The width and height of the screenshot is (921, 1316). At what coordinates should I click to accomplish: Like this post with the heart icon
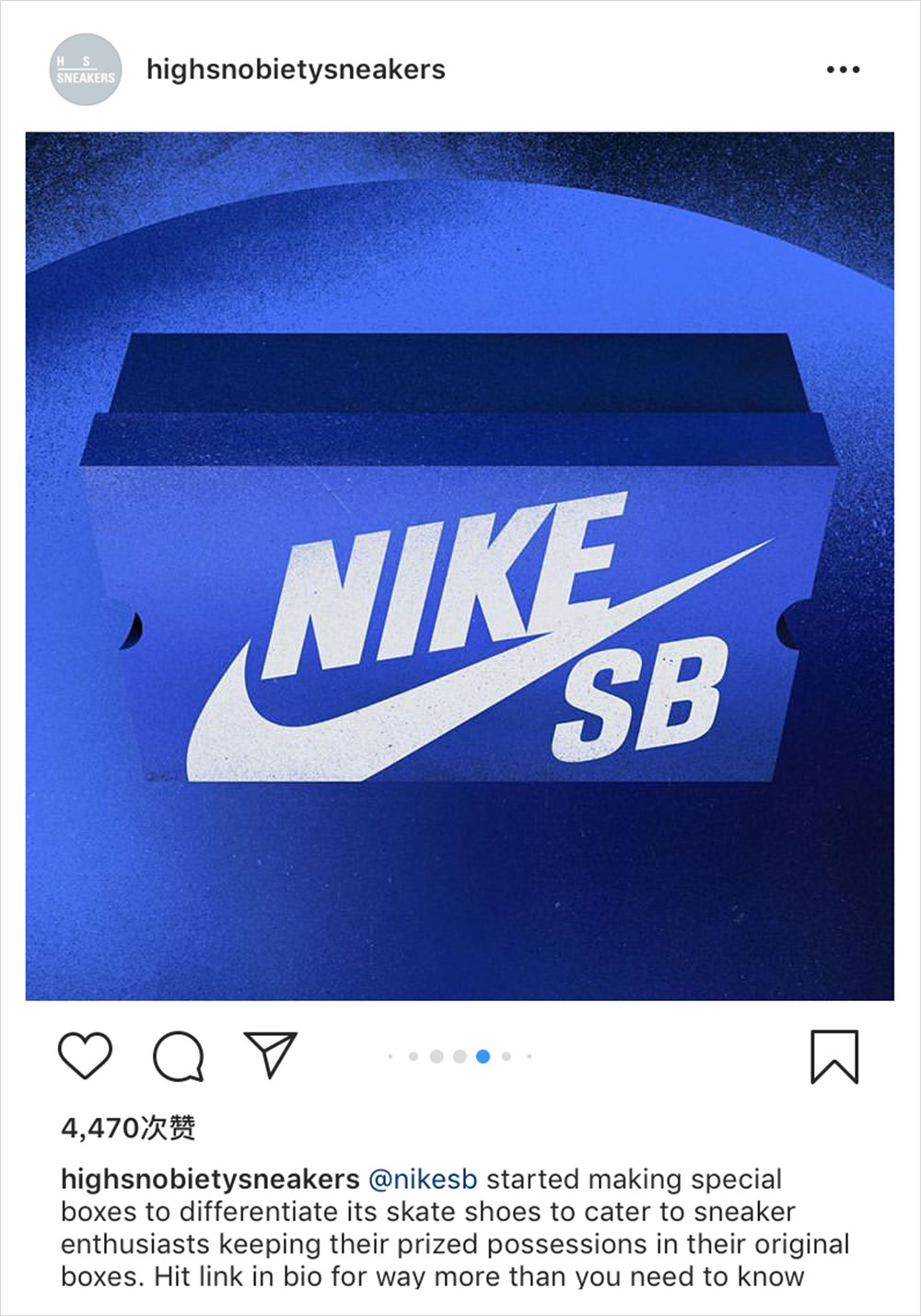pos(85,1055)
